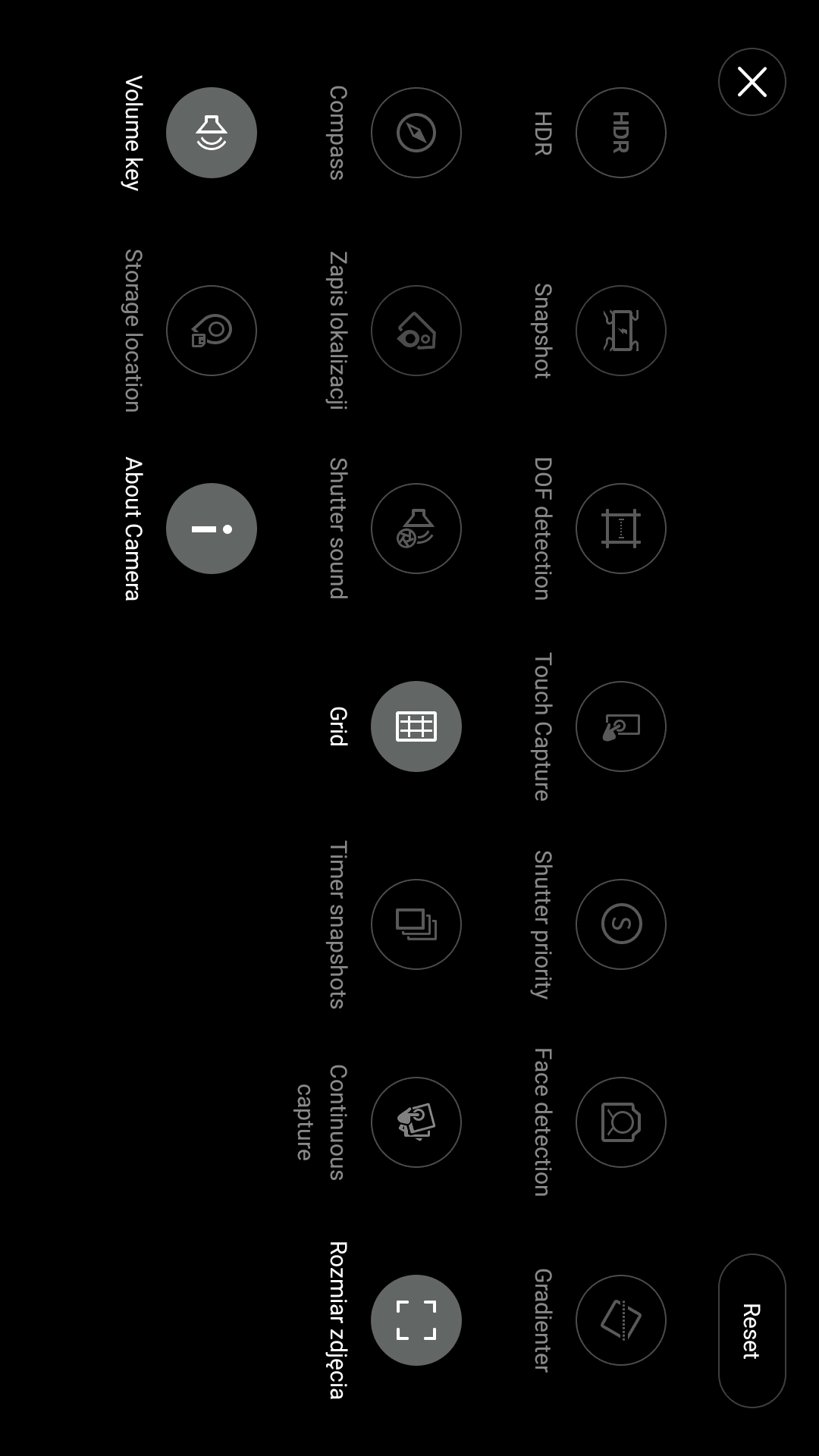819x1456 pixels.
Task: Choose Storage location
Action: point(211,331)
